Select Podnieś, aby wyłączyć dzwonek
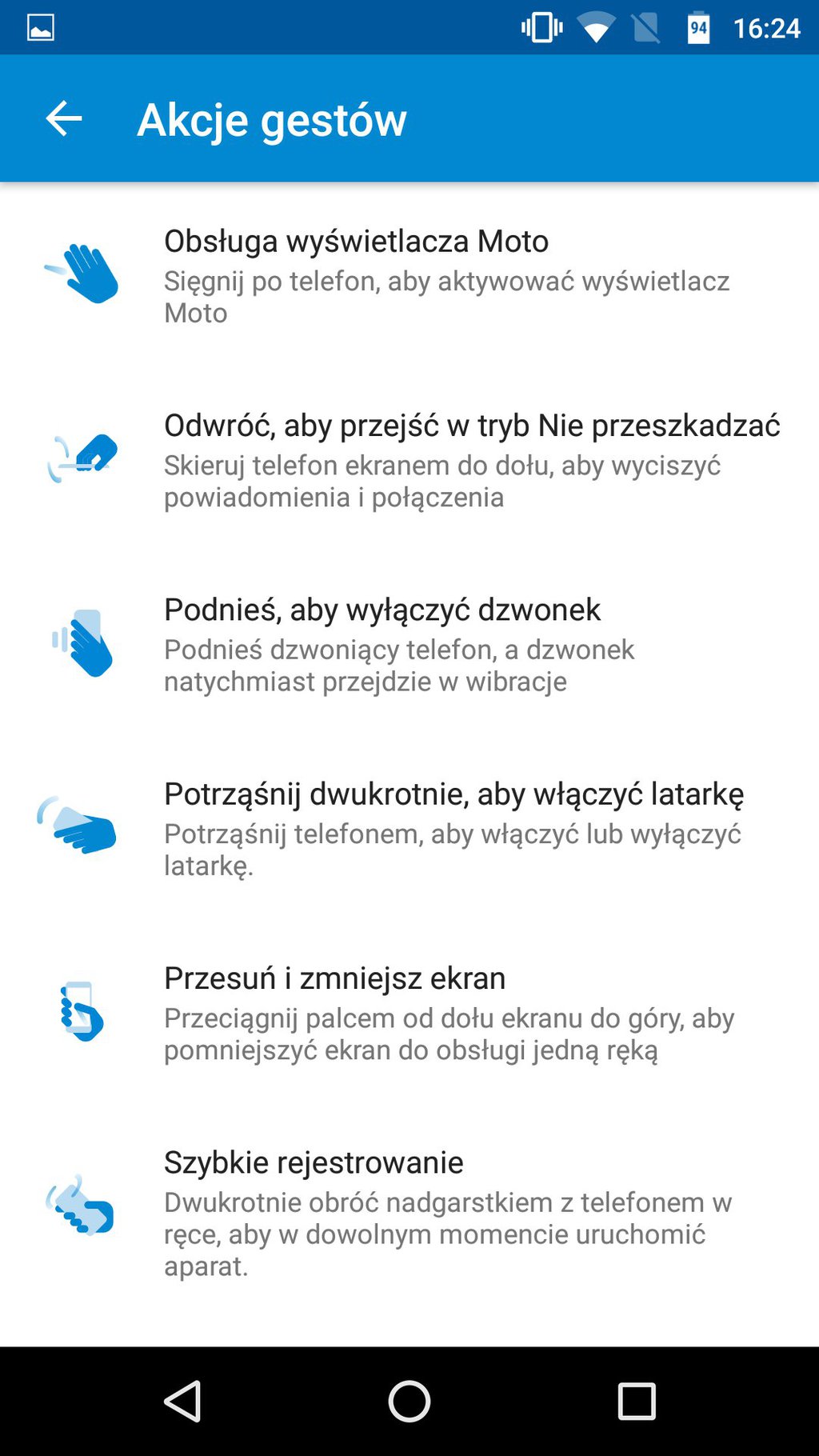Screen dimensions: 819x1456 (x=409, y=642)
